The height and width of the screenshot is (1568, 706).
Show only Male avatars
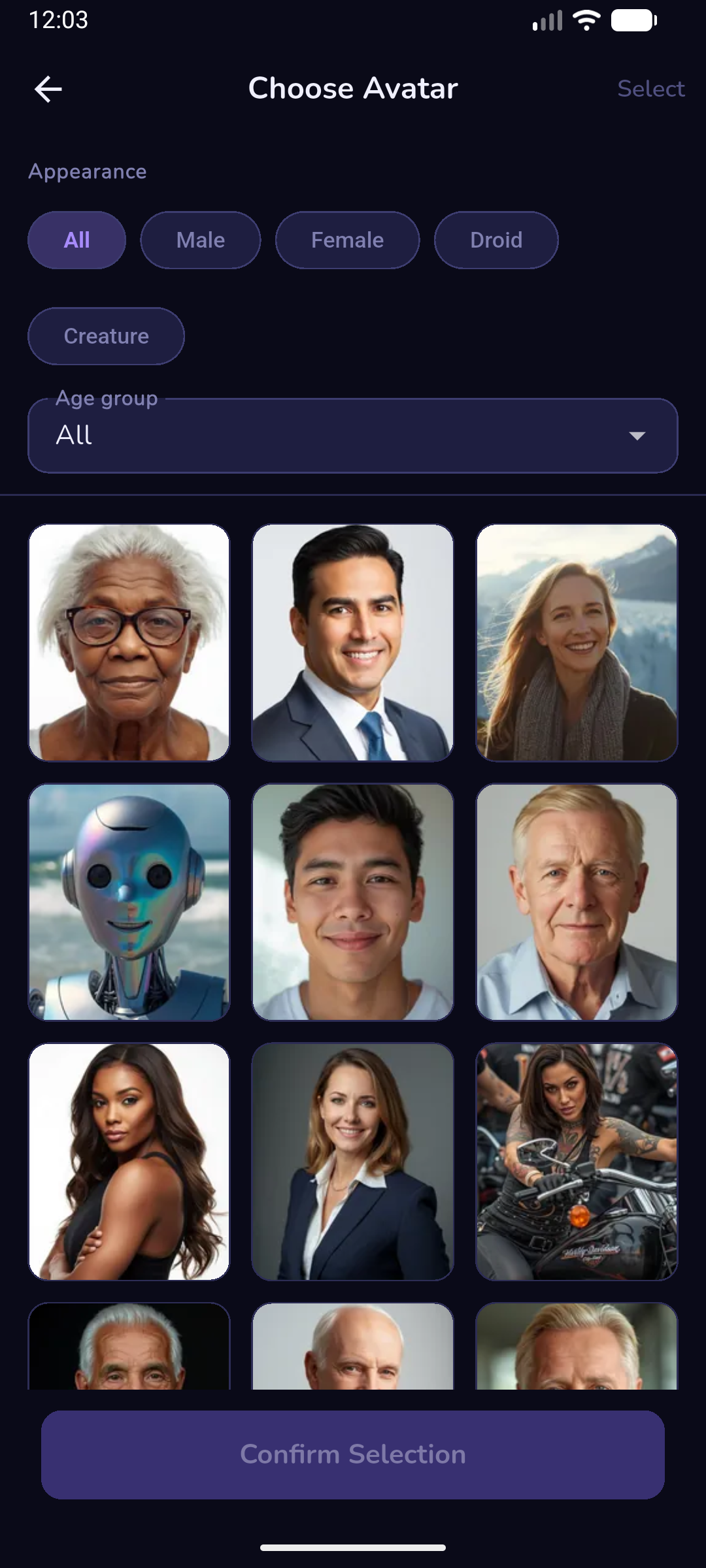(200, 240)
